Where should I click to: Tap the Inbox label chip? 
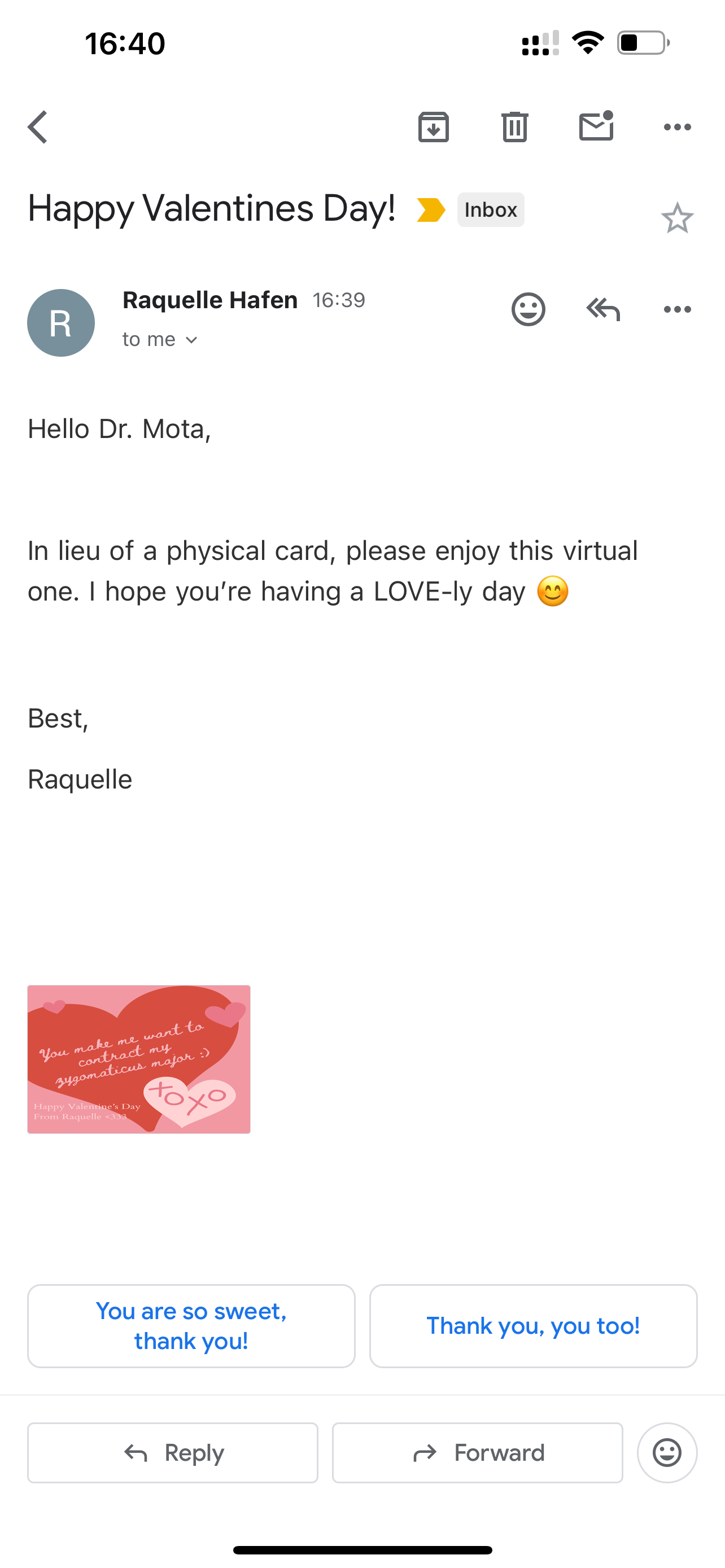click(x=491, y=209)
